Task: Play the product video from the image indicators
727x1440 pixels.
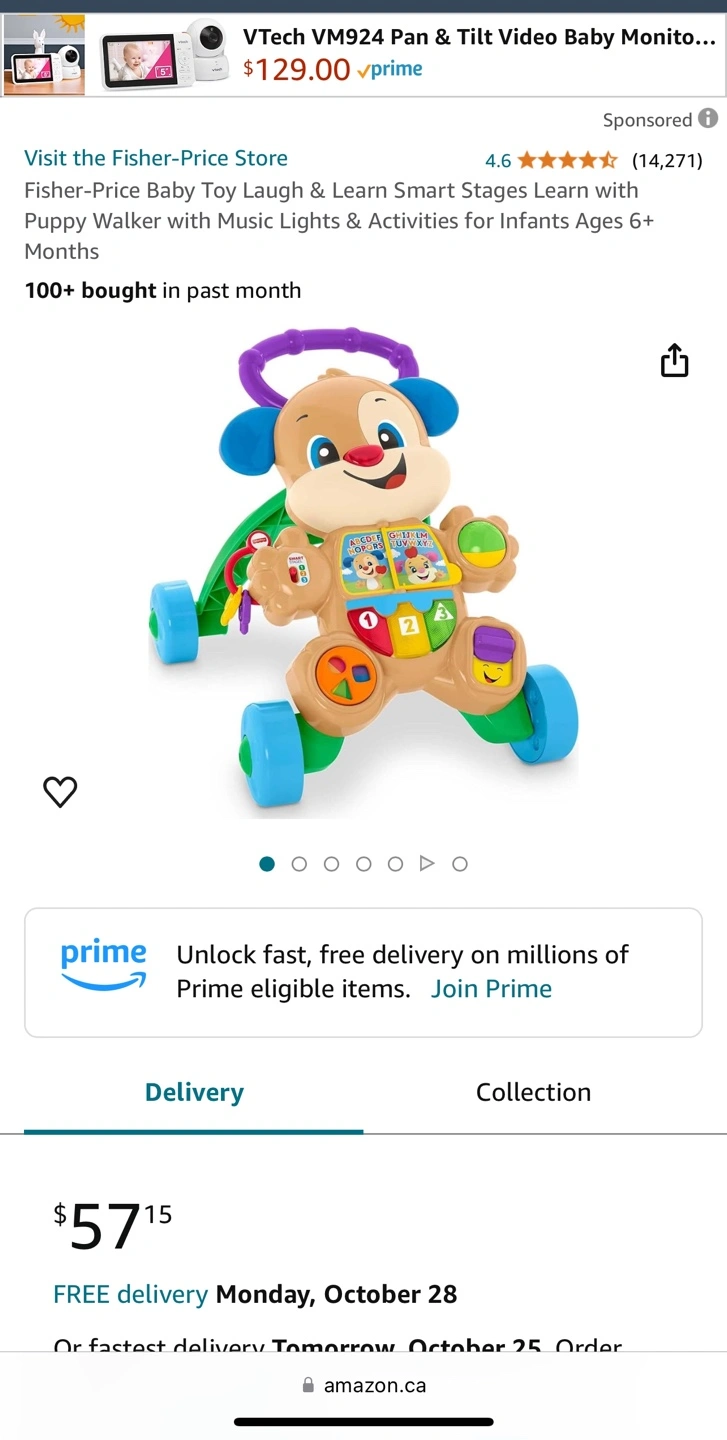Action: [x=427, y=863]
